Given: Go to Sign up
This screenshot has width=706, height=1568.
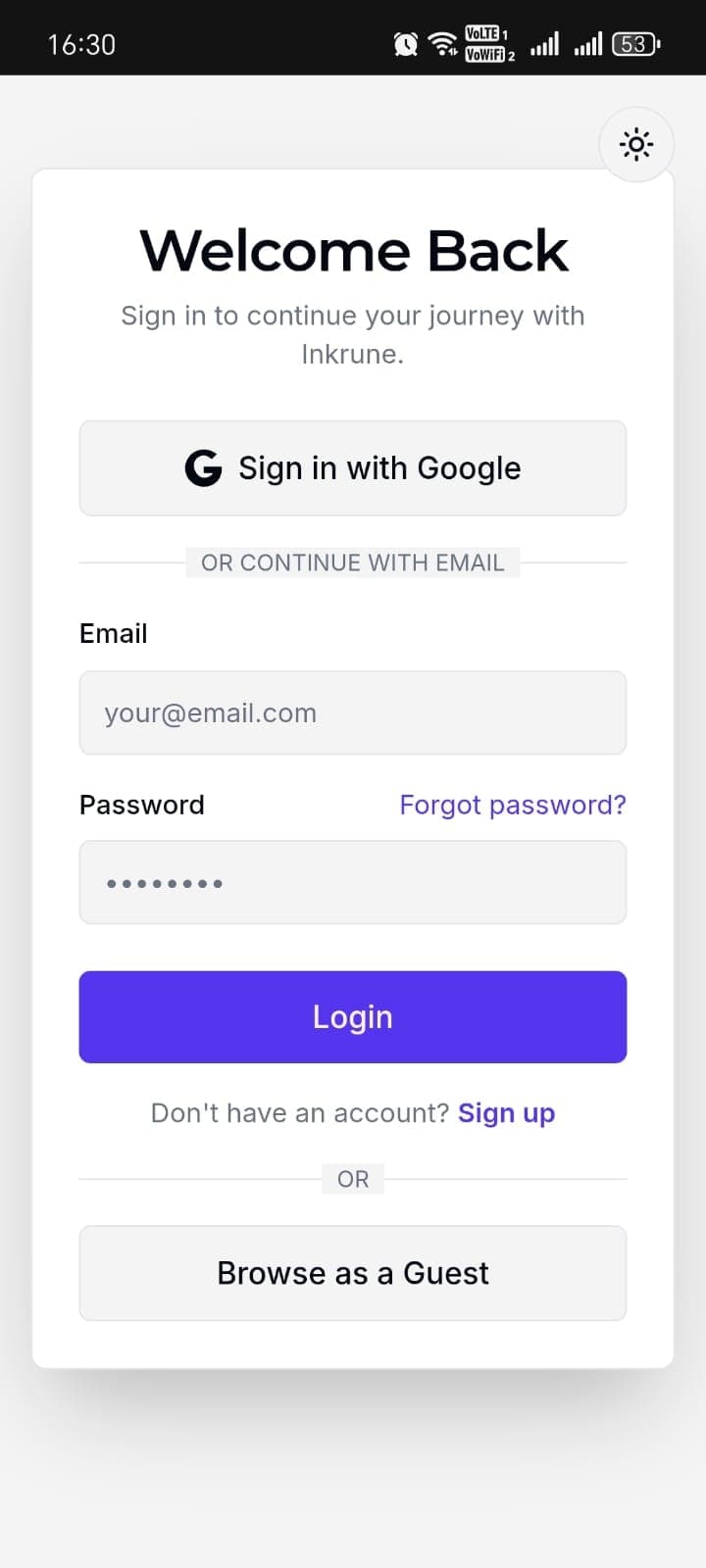Looking at the screenshot, I should pos(506,1113).
